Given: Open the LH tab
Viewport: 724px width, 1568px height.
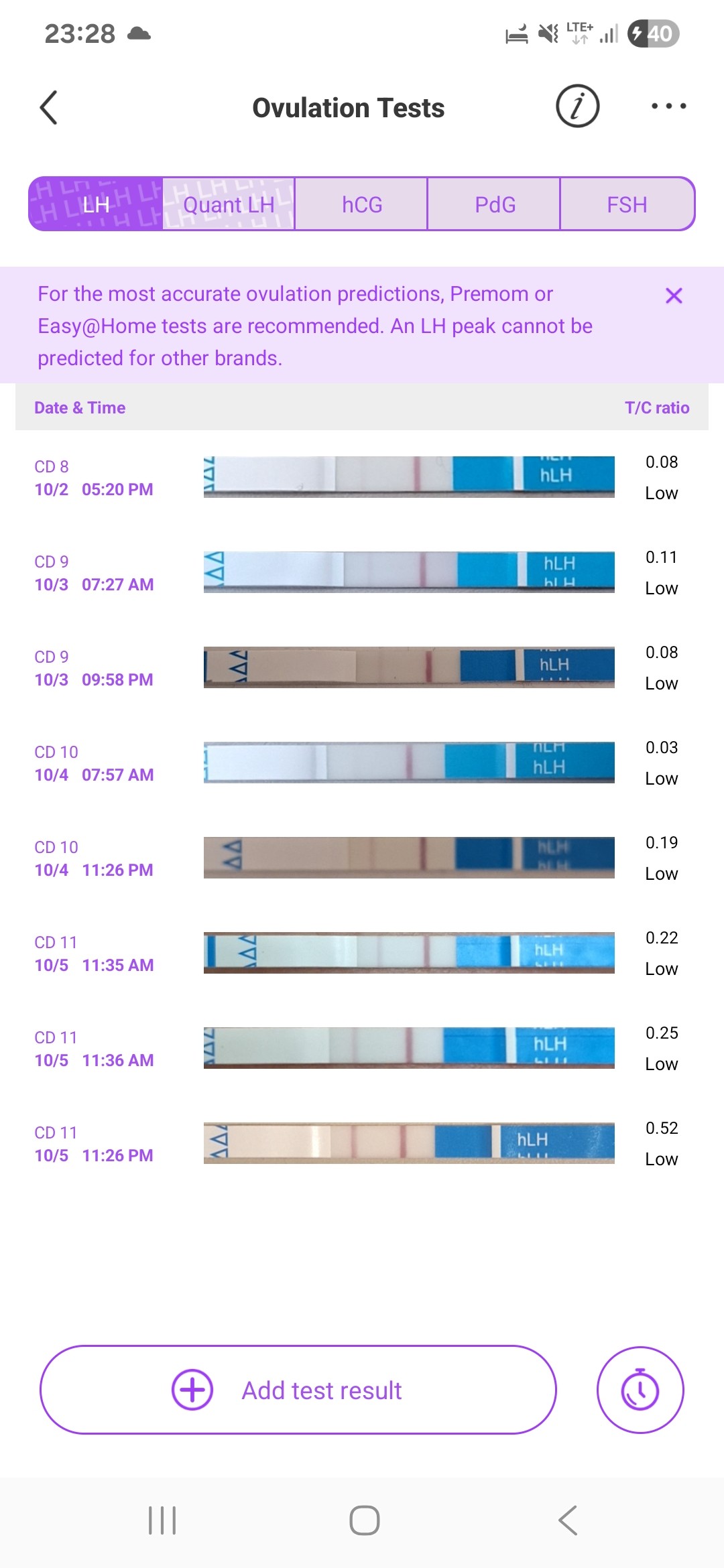Looking at the screenshot, I should click(x=96, y=204).
